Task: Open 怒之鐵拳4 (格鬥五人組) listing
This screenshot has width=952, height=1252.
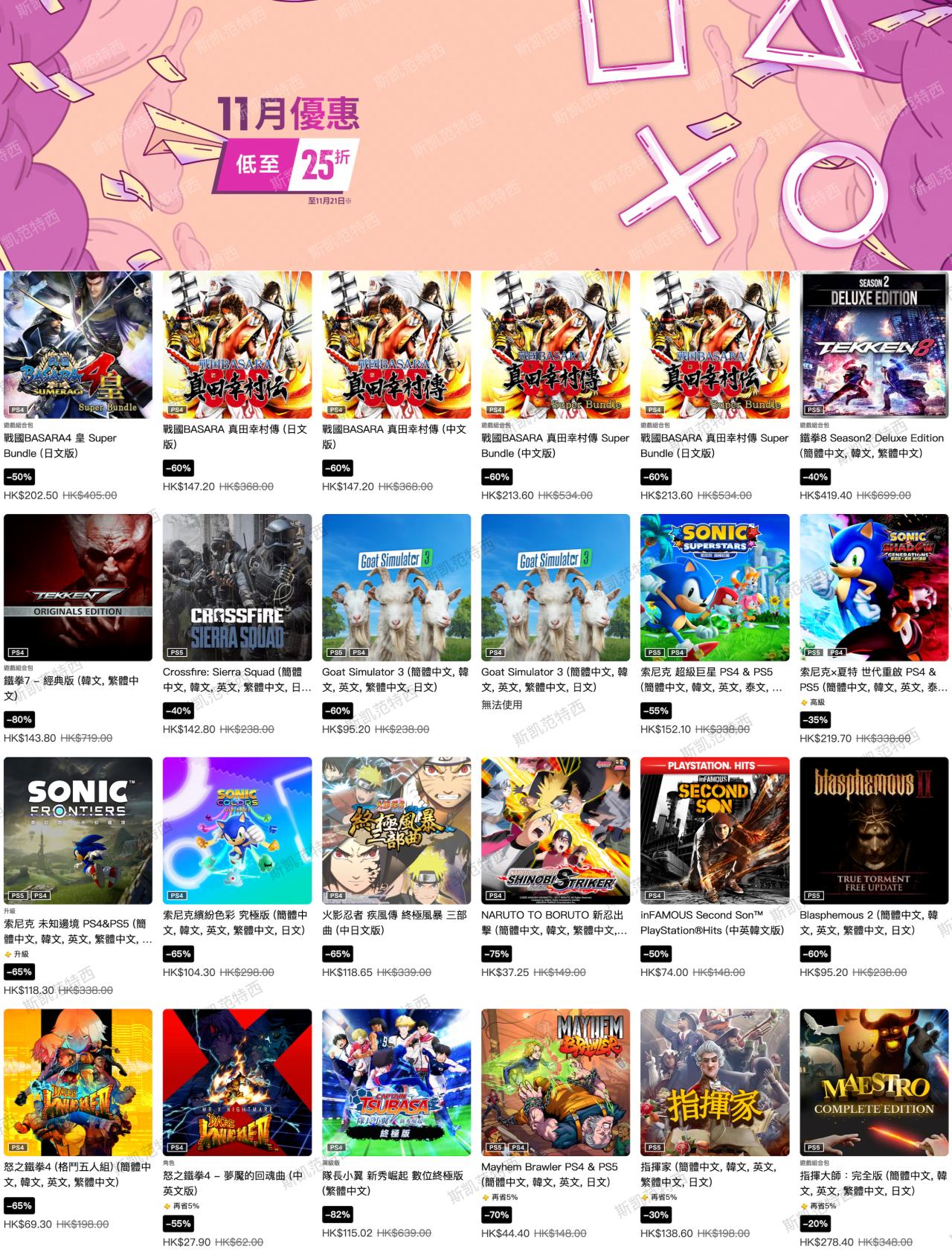Action: click(77, 1082)
